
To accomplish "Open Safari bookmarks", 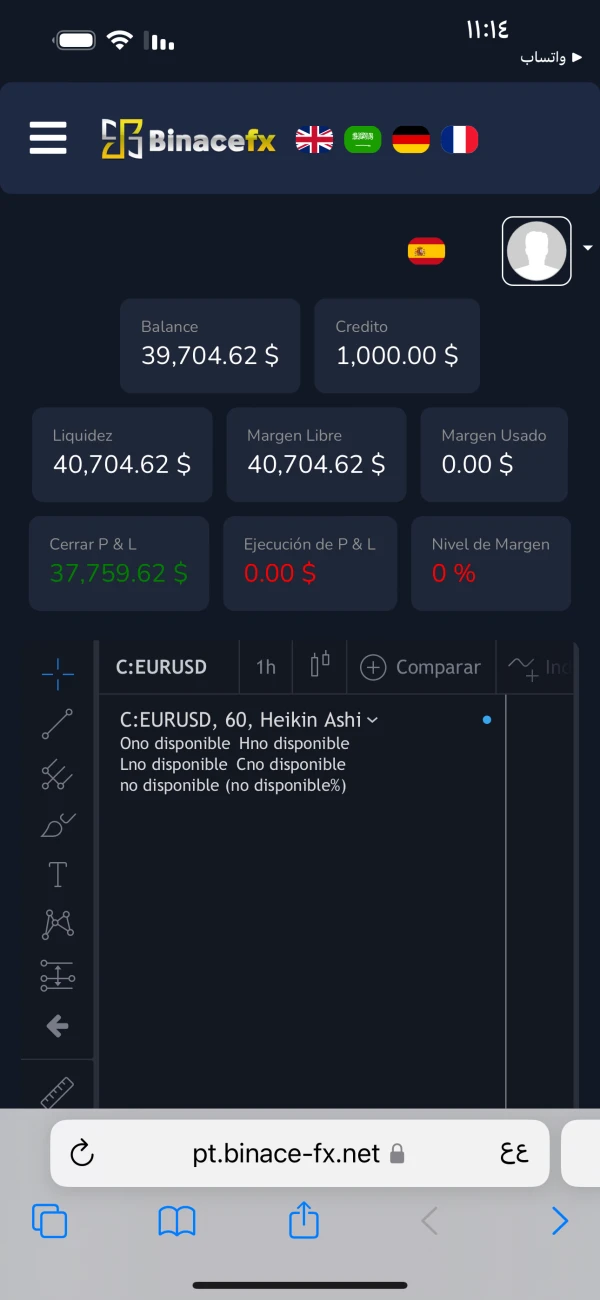I will [x=177, y=1221].
